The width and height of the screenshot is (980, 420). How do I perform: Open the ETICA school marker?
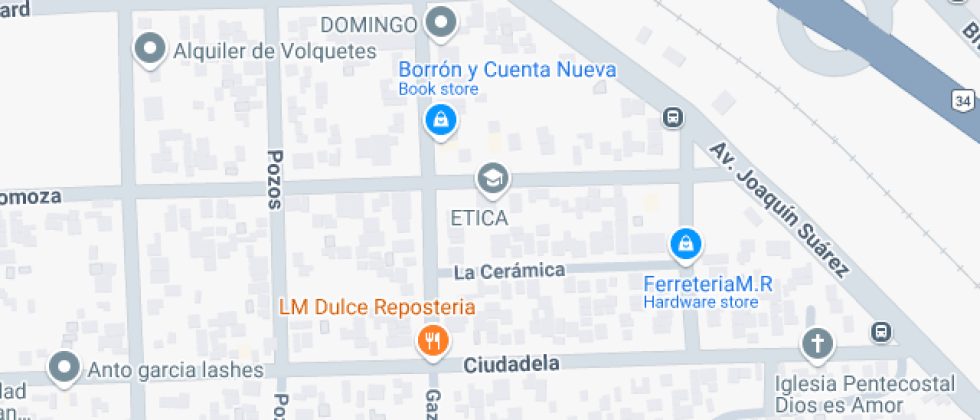click(x=492, y=180)
